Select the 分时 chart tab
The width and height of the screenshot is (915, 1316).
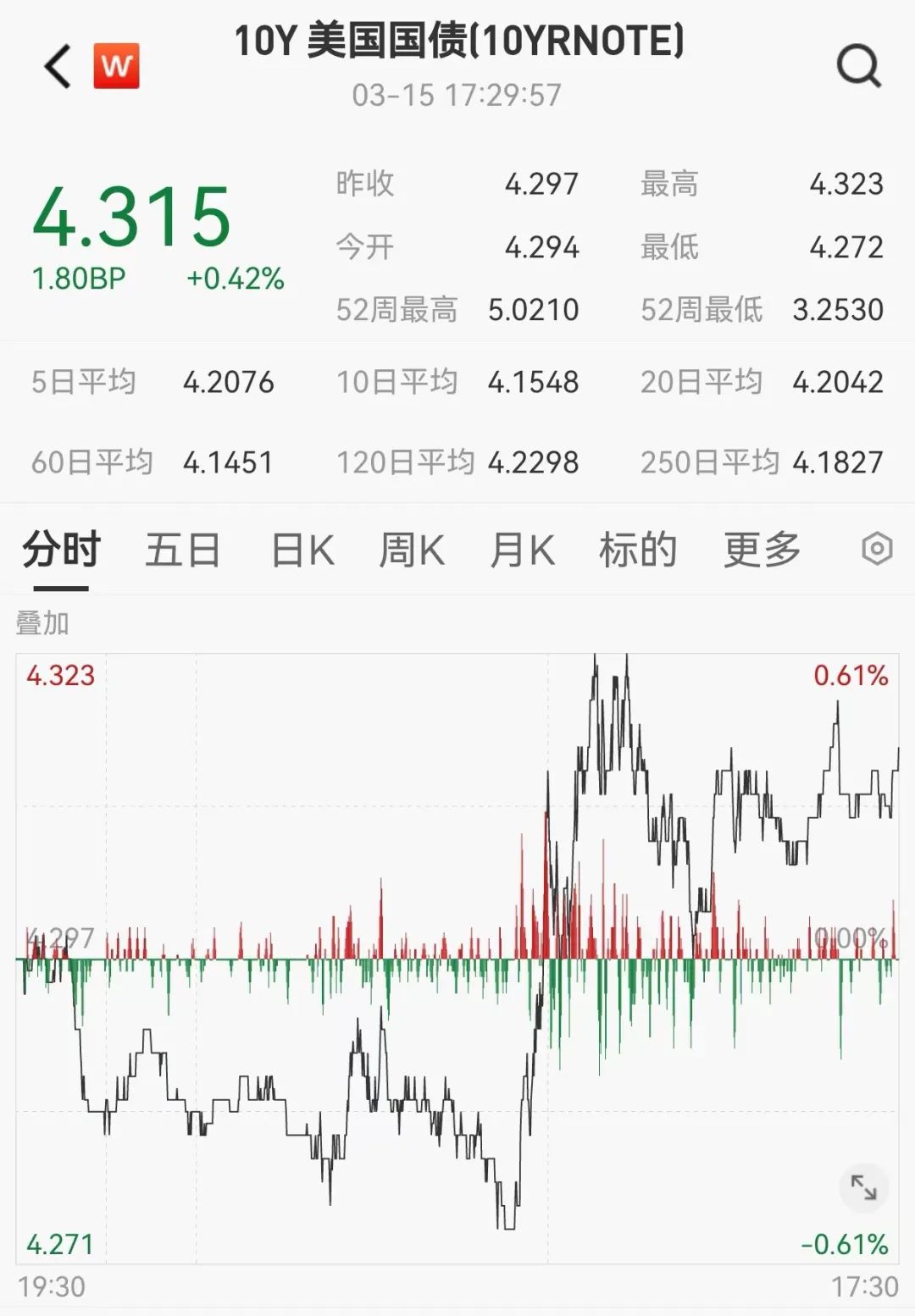click(61, 550)
